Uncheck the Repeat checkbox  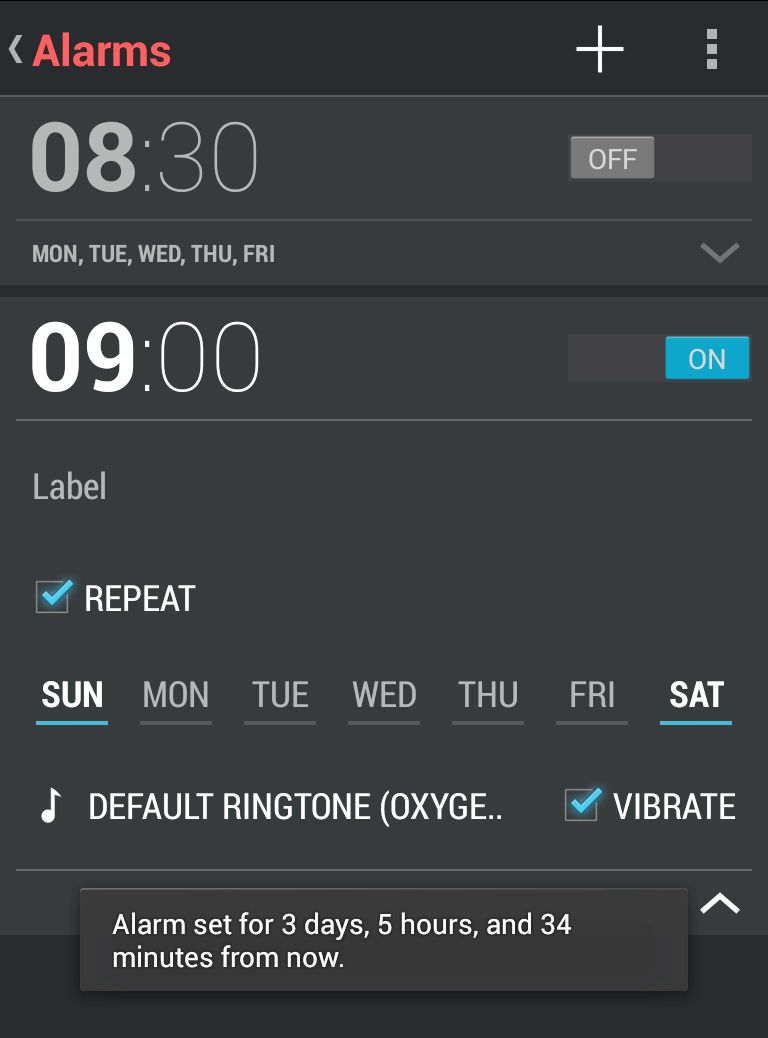coord(53,597)
